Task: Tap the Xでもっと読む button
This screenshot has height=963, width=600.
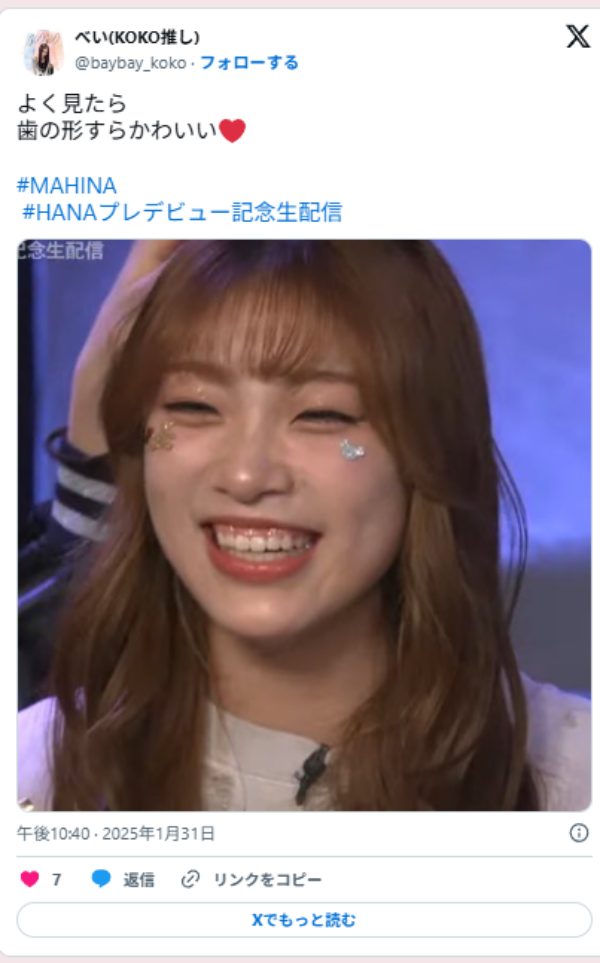Action: click(304, 920)
